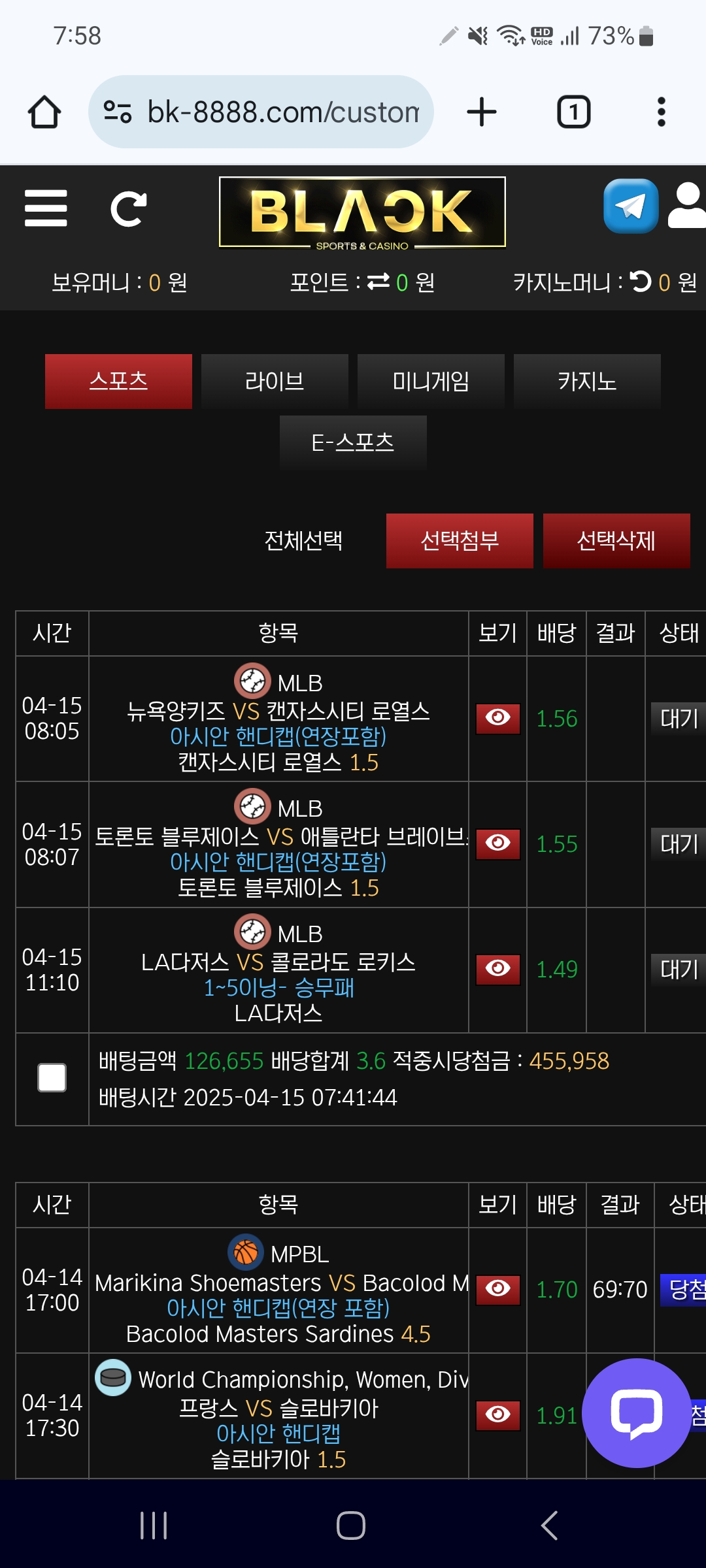The width and height of the screenshot is (706, 1568).
Task: Tap the 선택삭제 button
Action: (x=616, y=541)
